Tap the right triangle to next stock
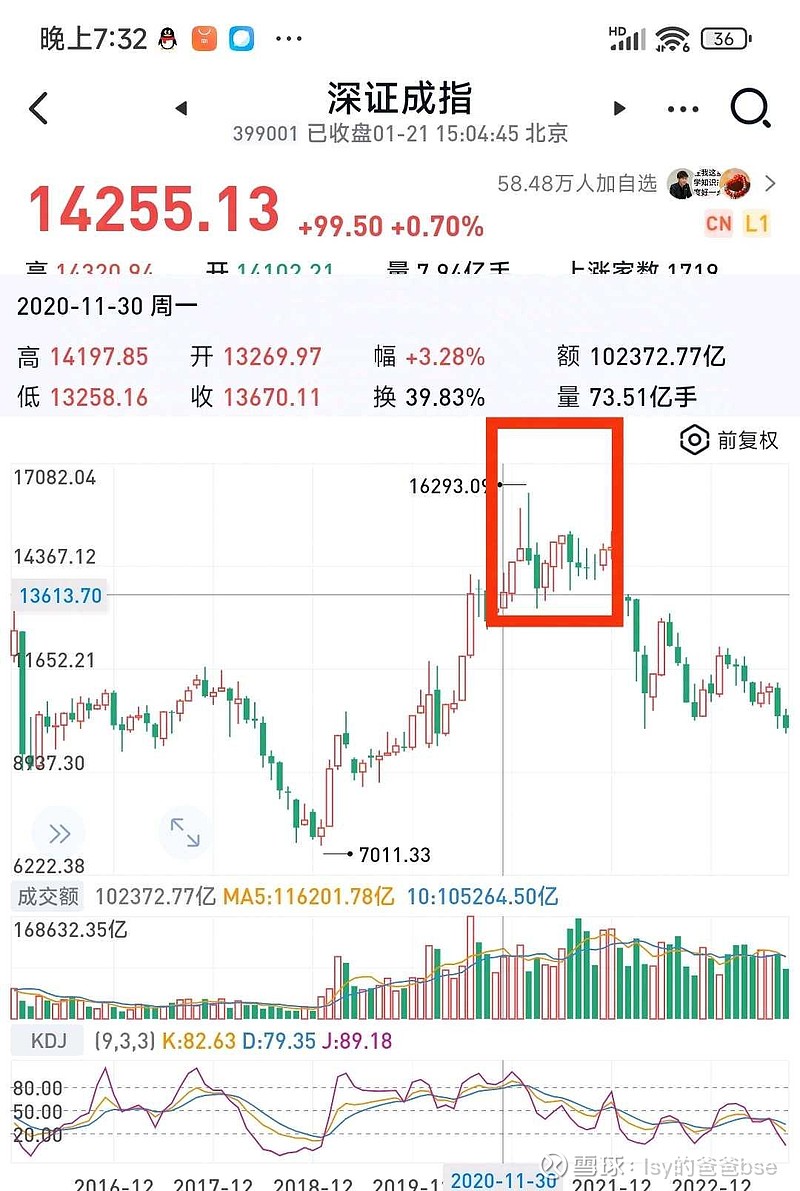This screenshot has height=1191, width=800. [621, 110]
